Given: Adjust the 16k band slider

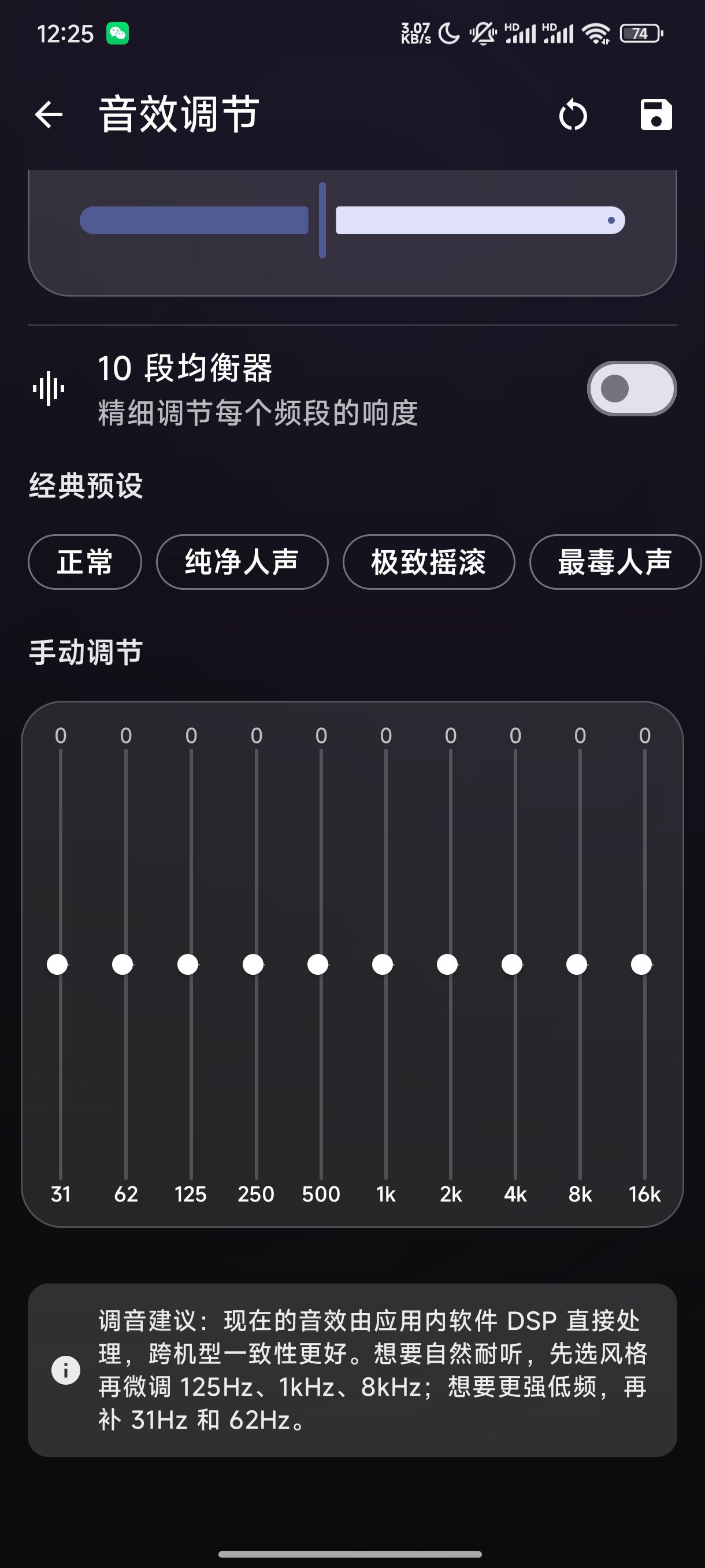Looking at the screenshot, I should pyautogui.click(x=643, y=964).
